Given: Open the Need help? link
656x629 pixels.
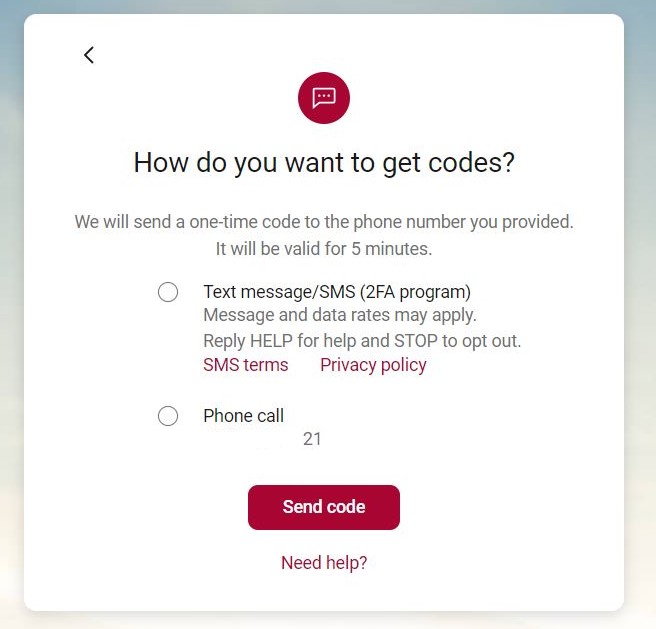Looking at the screenshot, I should [324, 563].
